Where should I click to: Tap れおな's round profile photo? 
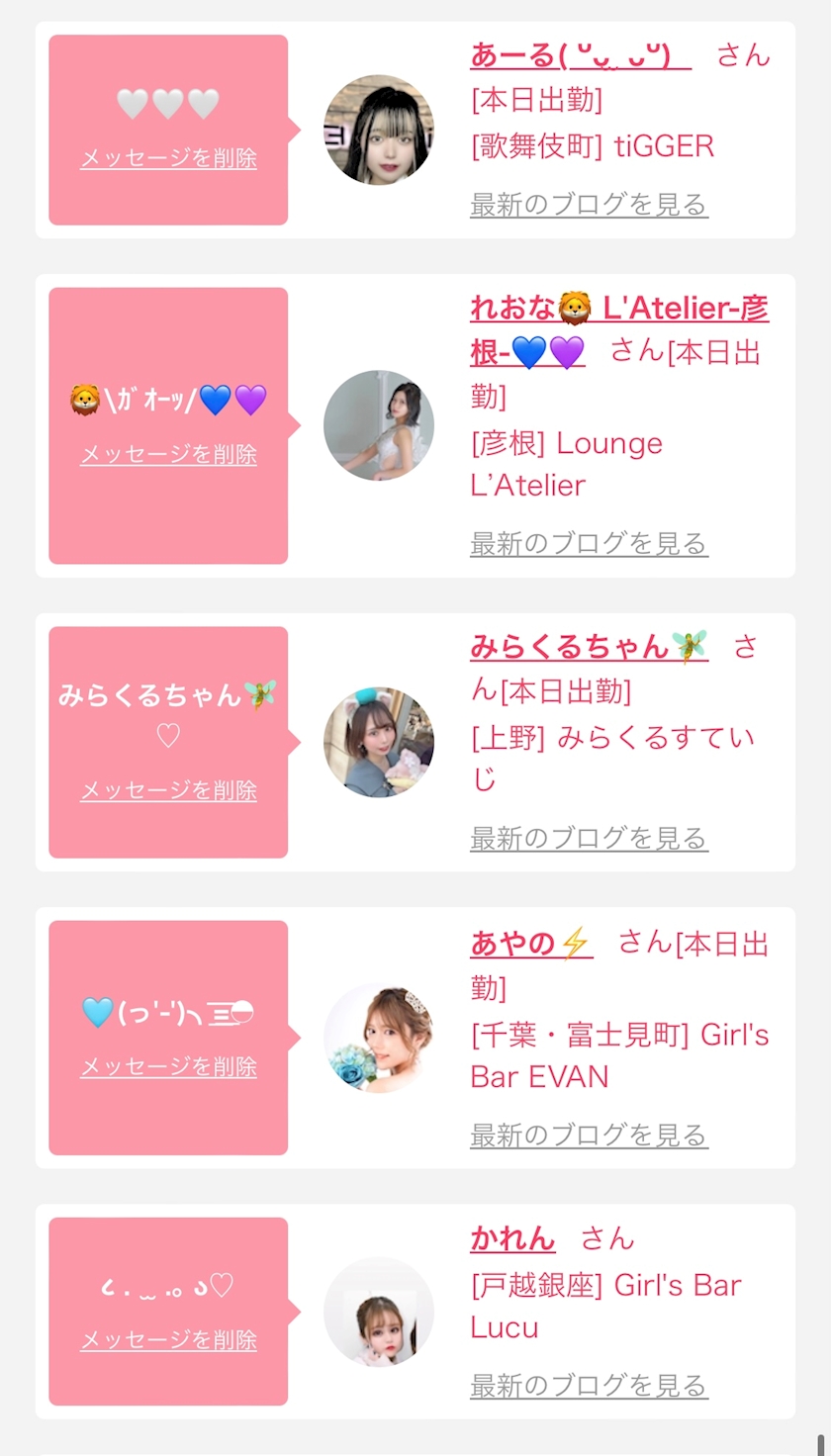point(379,425)
